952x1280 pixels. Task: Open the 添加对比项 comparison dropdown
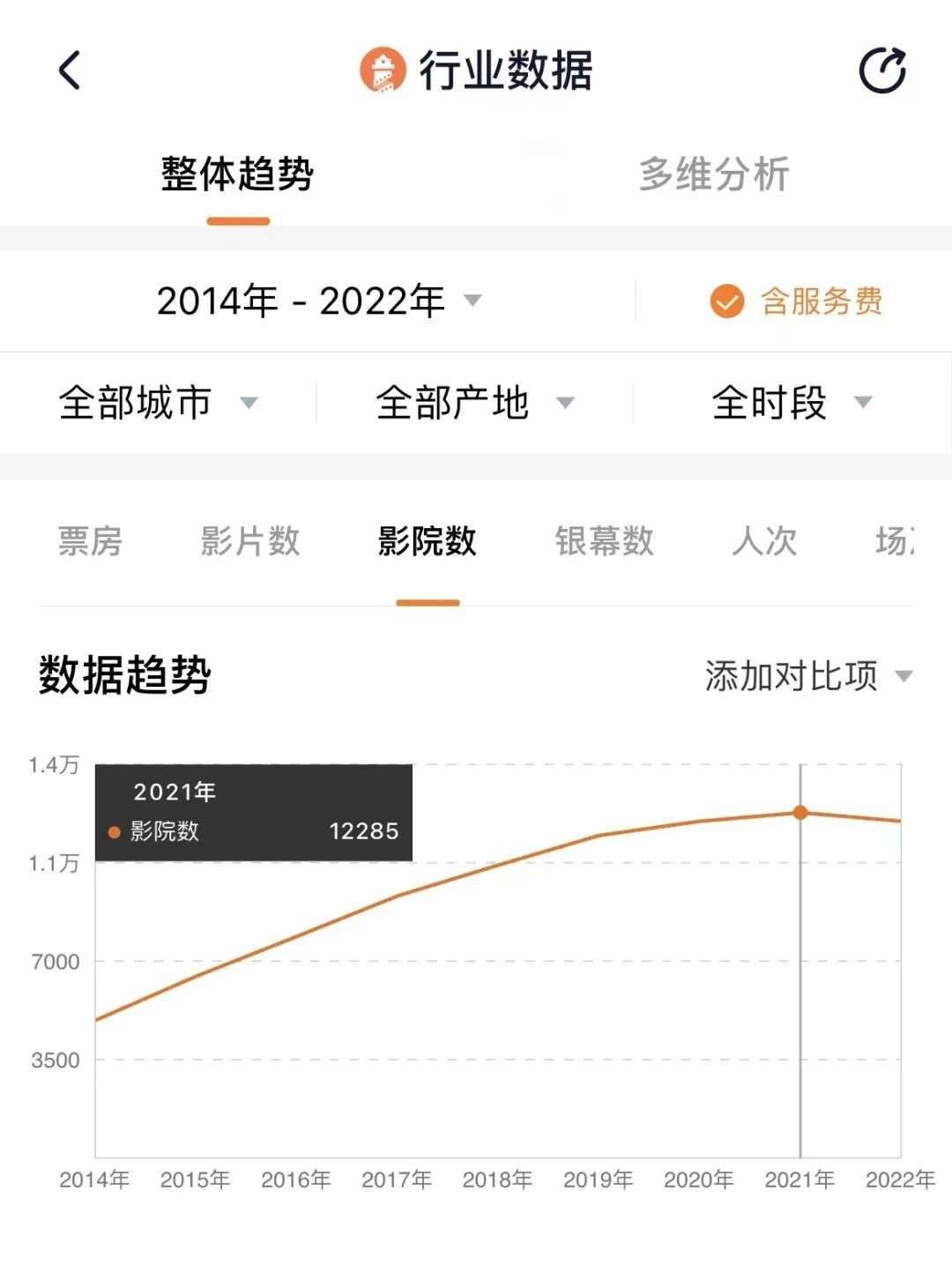click(807, 677)
